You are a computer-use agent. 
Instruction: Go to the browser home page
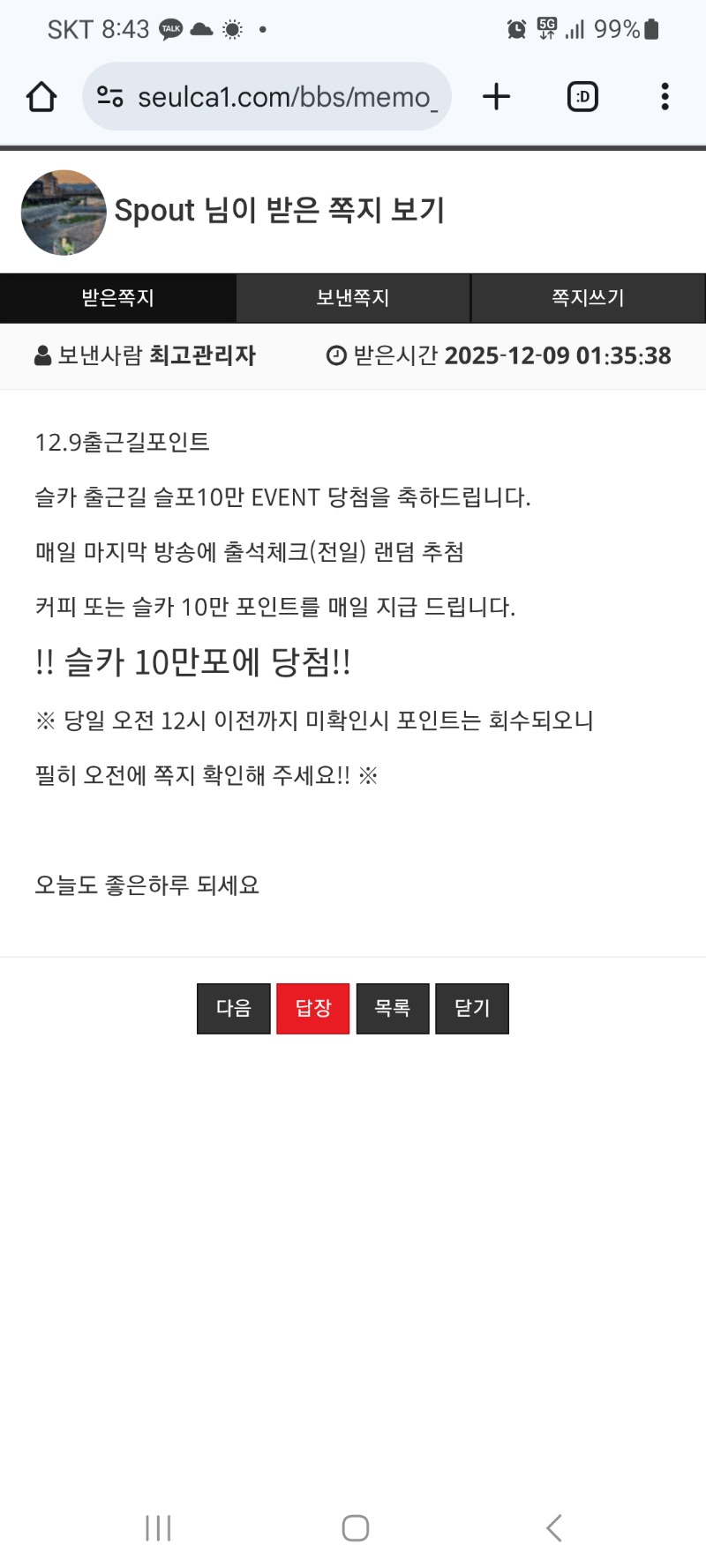(41, 97)
